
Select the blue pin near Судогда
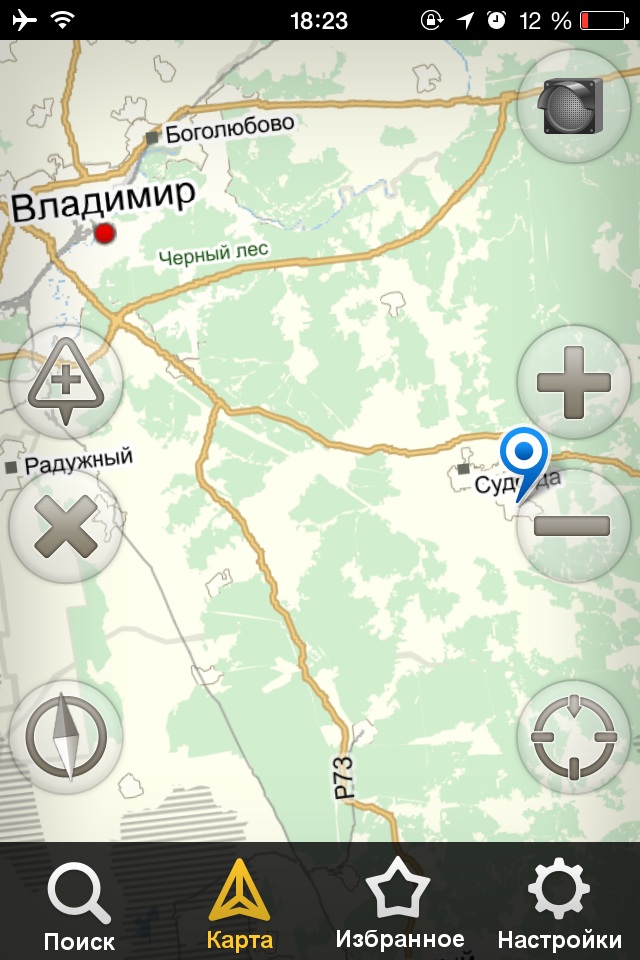524,455
